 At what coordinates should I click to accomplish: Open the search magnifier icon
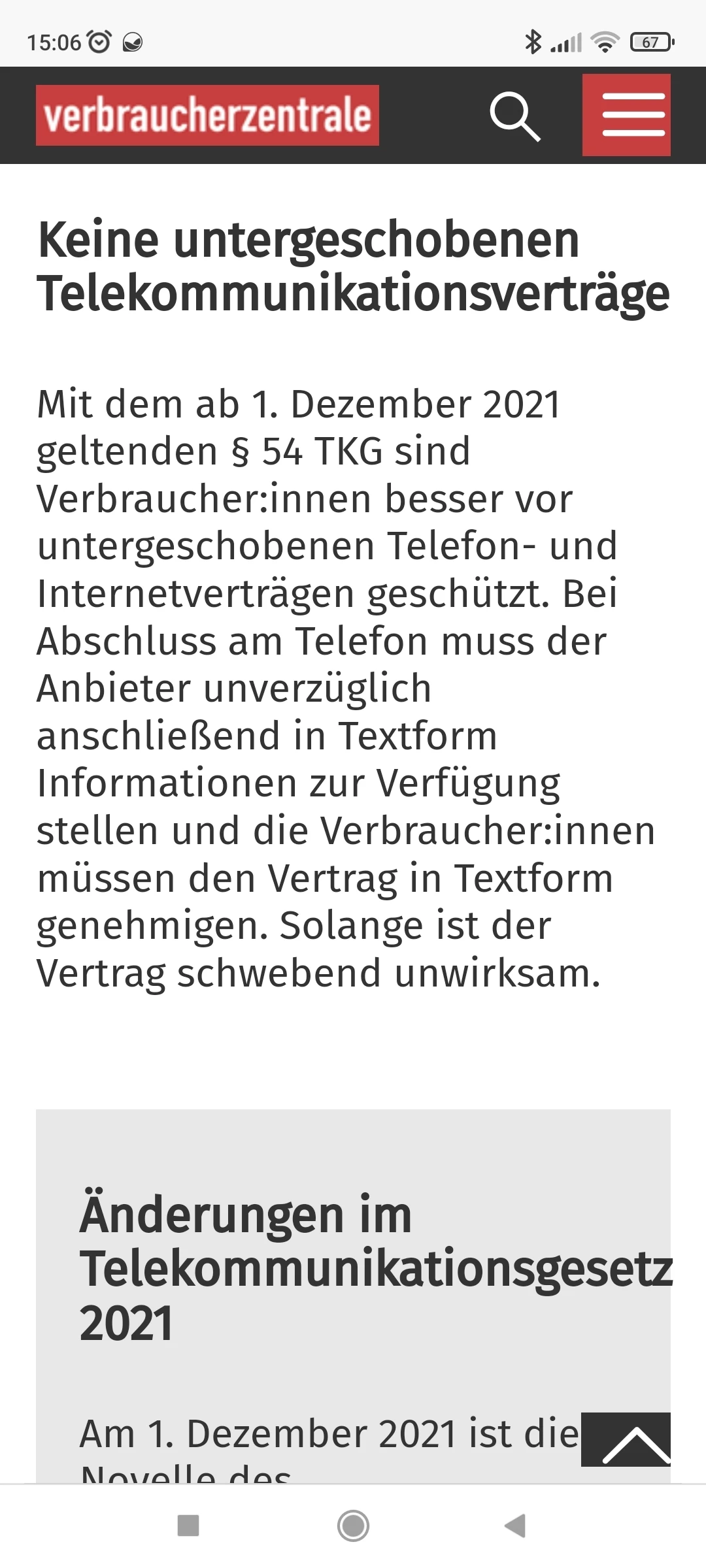[514, 116]
